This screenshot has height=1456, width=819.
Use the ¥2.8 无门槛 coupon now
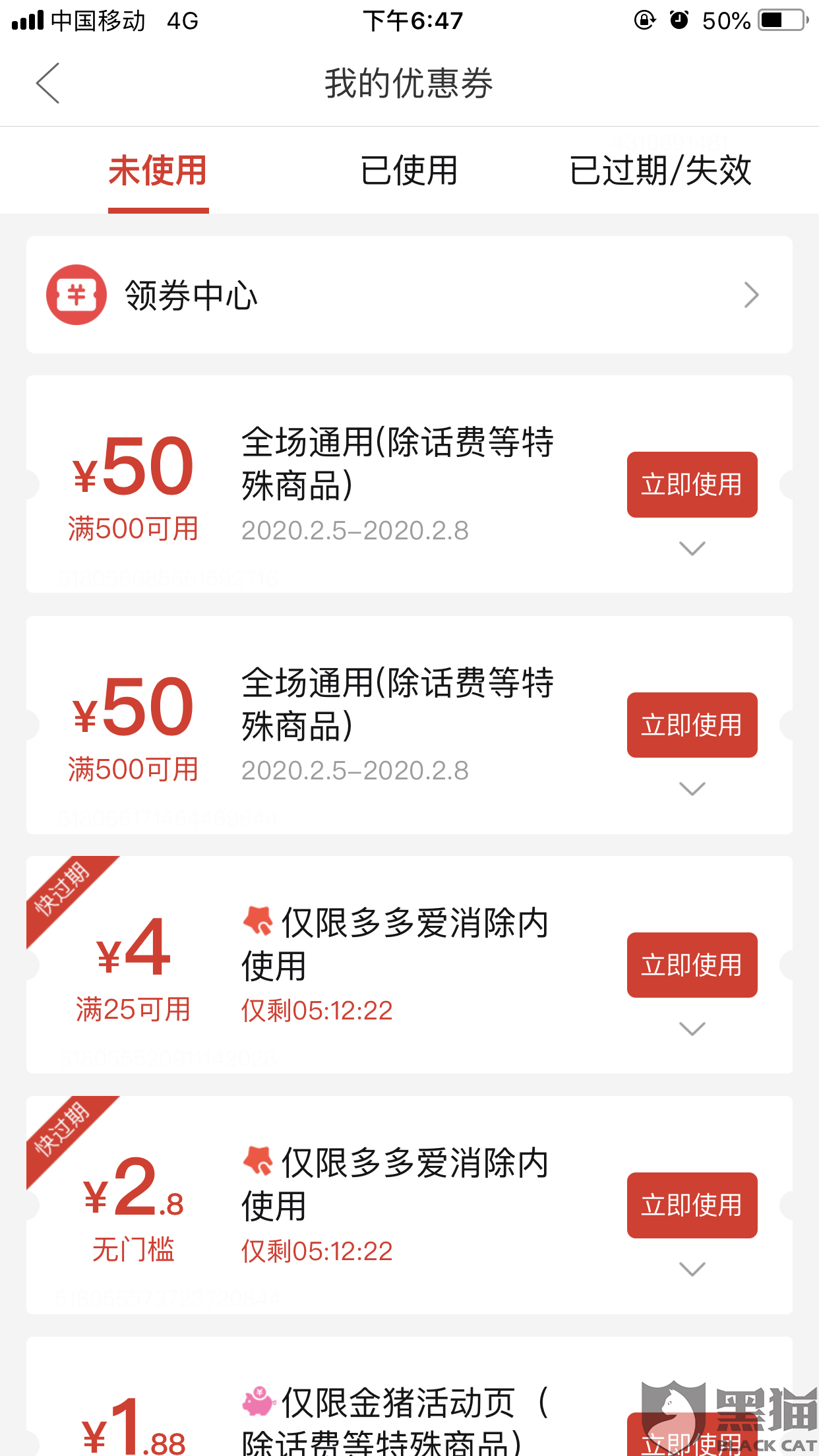[692, 1205]
